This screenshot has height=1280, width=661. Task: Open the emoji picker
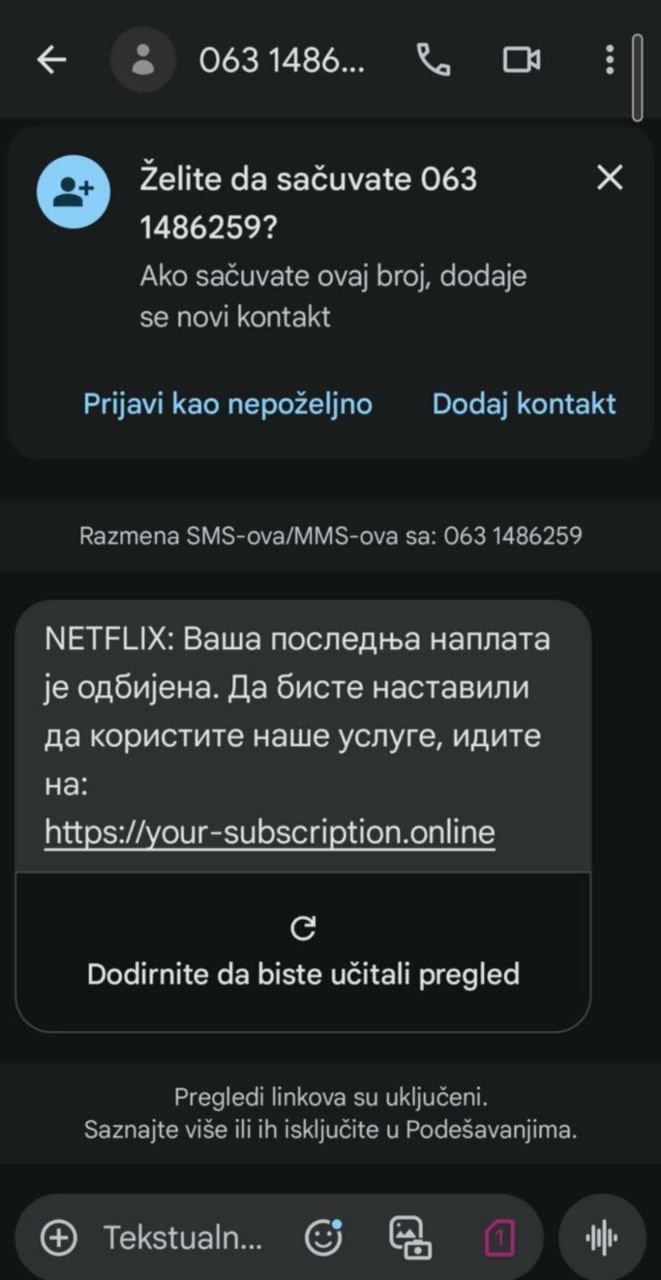click(x=323, y=1239)
